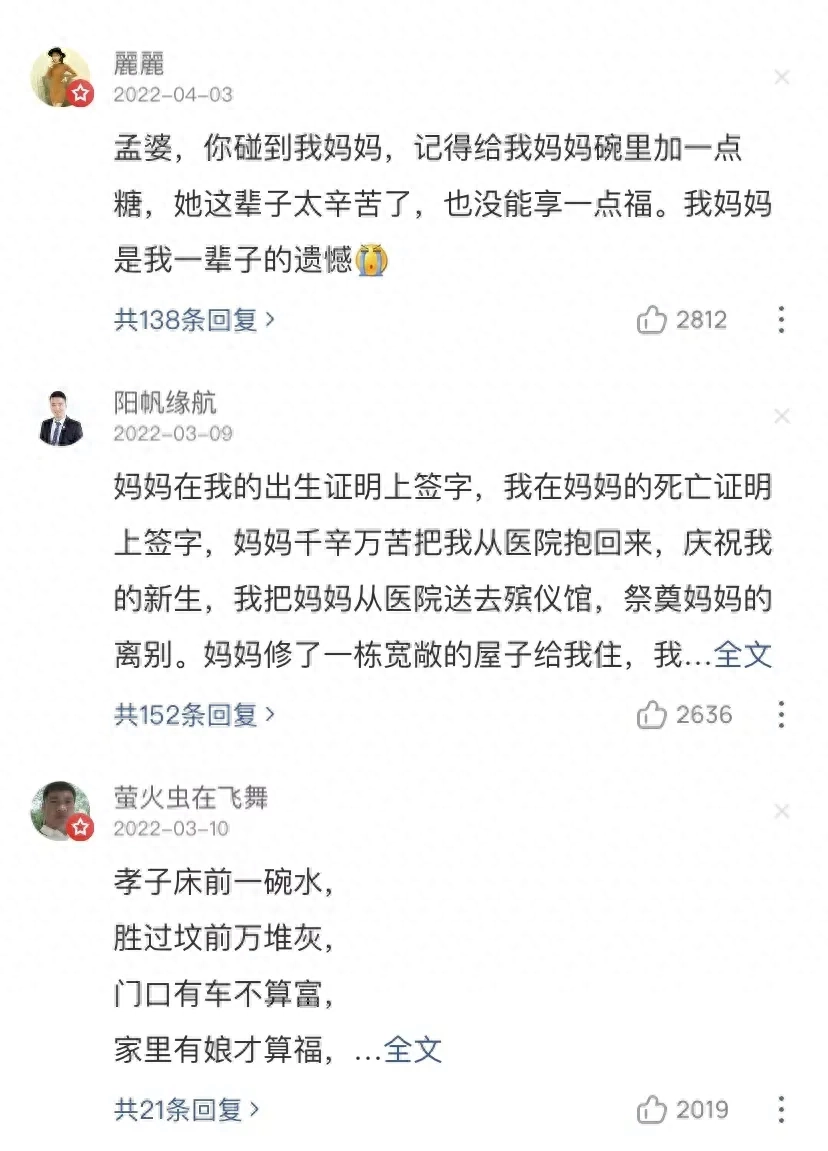Open the three-dot menu on 萤火虫在飞舞's comment

pos(782,1109)
